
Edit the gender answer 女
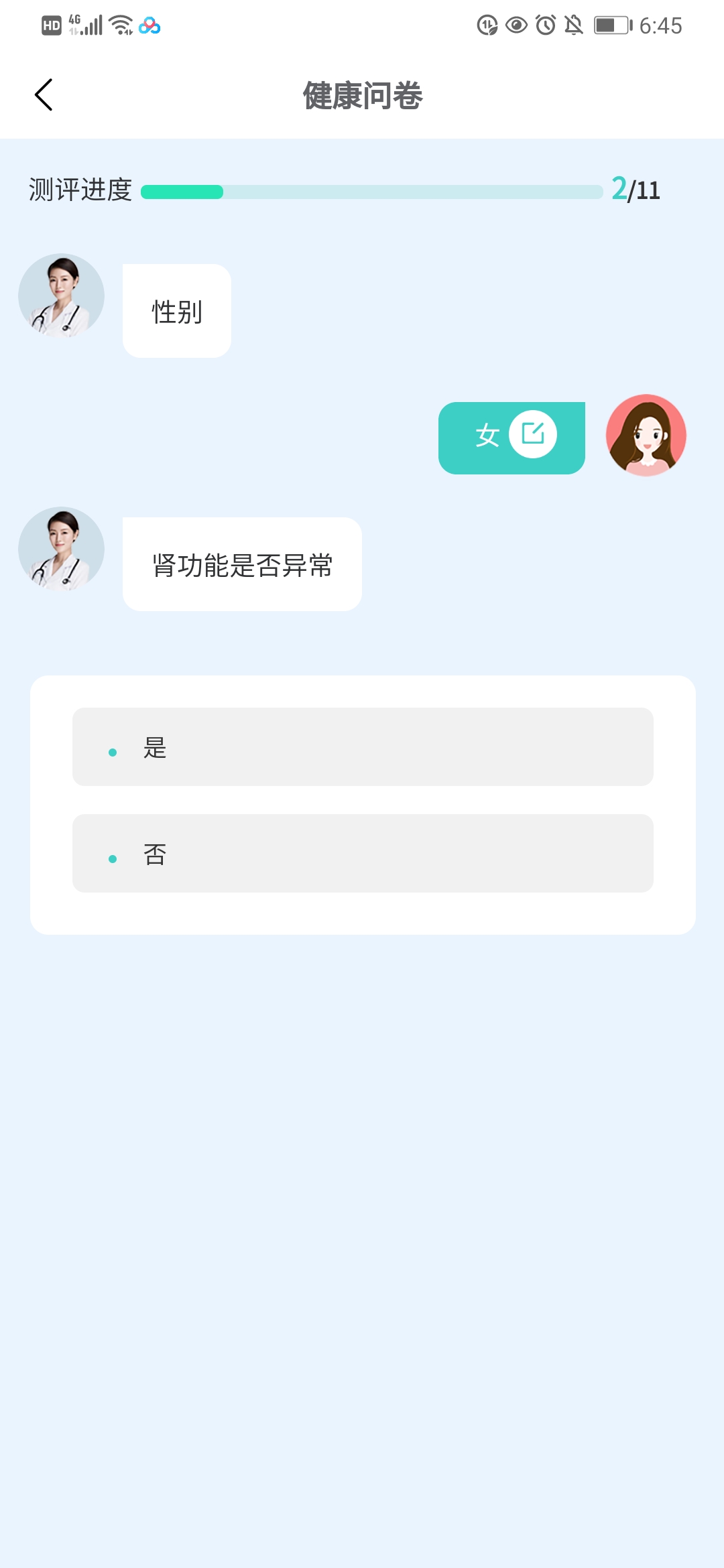coord(532,434)
